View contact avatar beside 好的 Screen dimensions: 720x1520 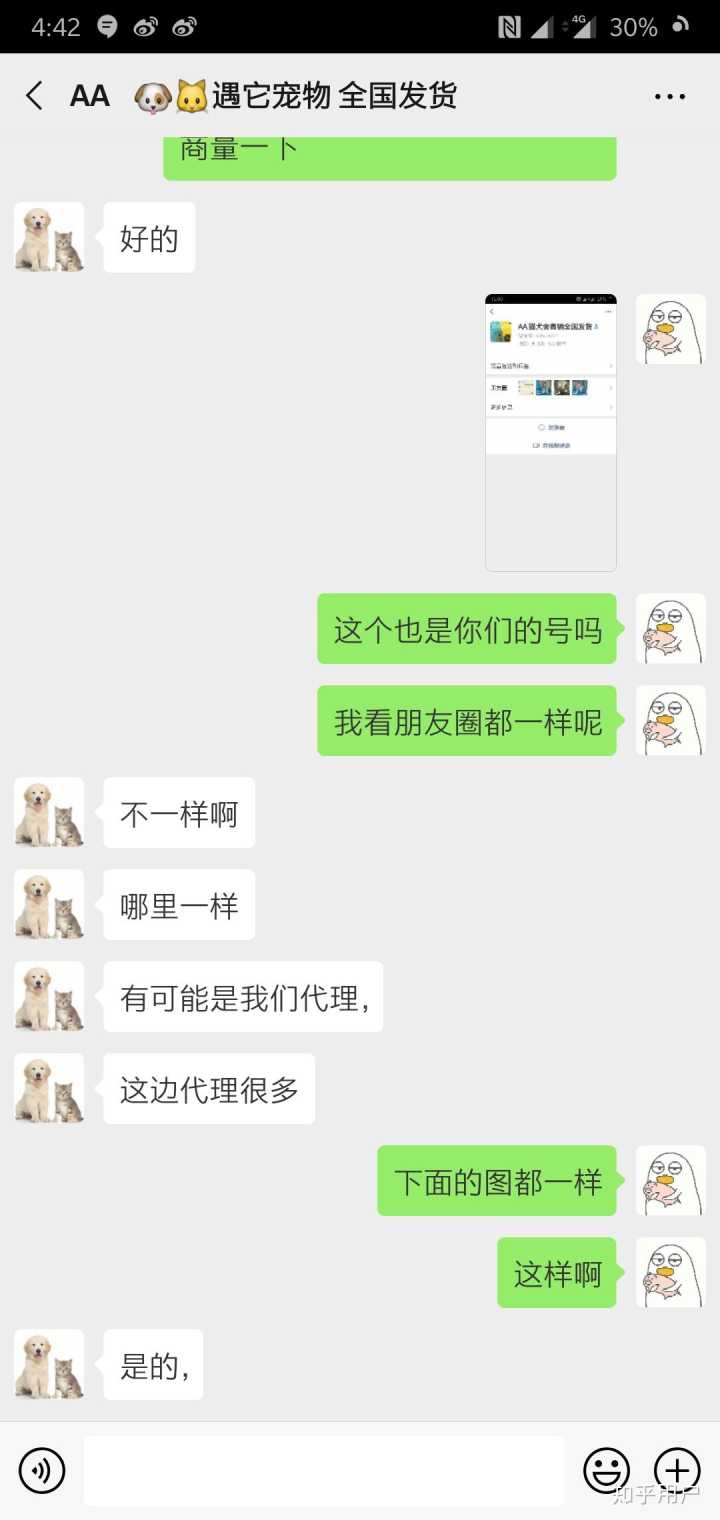(49, 238)
